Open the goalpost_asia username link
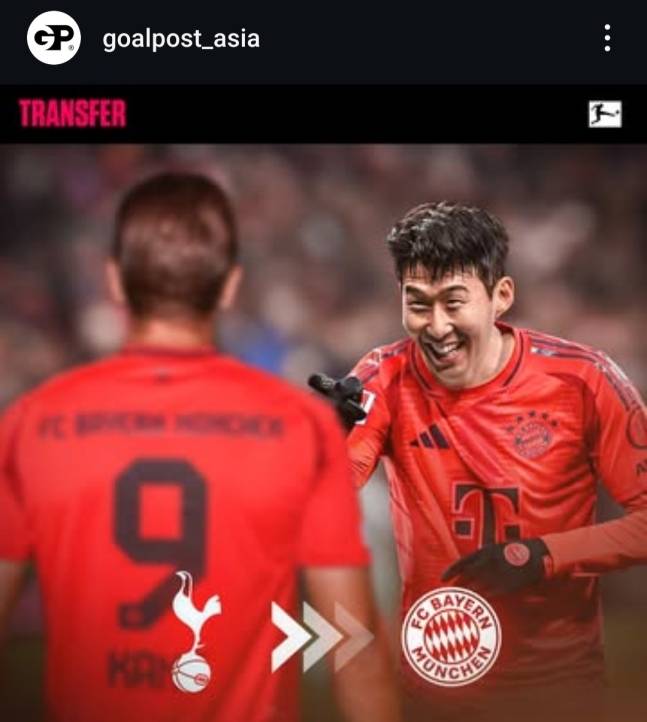647x722 pixels. click(x=181, y=40)
